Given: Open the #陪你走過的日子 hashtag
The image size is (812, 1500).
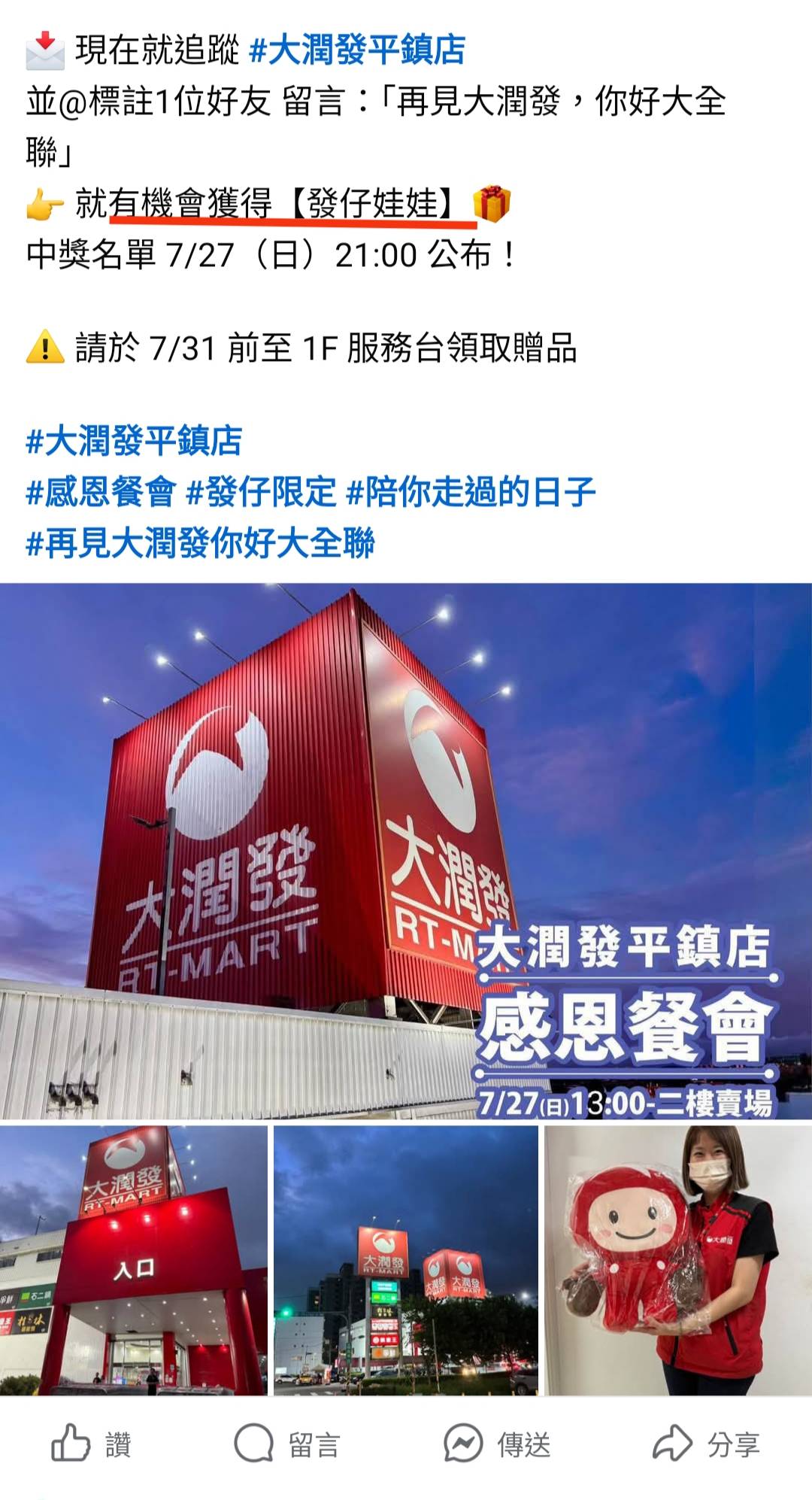Looking at the screenshot, I should point(471,492).
